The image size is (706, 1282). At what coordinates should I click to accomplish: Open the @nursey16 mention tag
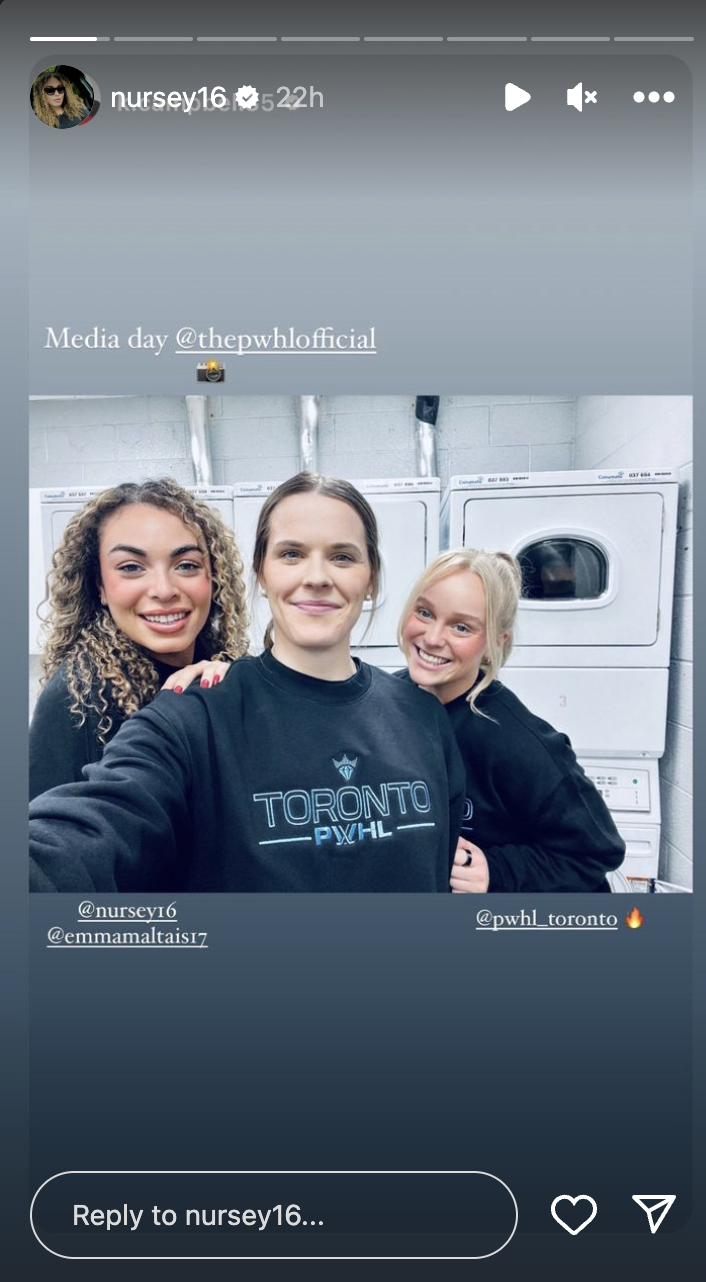127,910
